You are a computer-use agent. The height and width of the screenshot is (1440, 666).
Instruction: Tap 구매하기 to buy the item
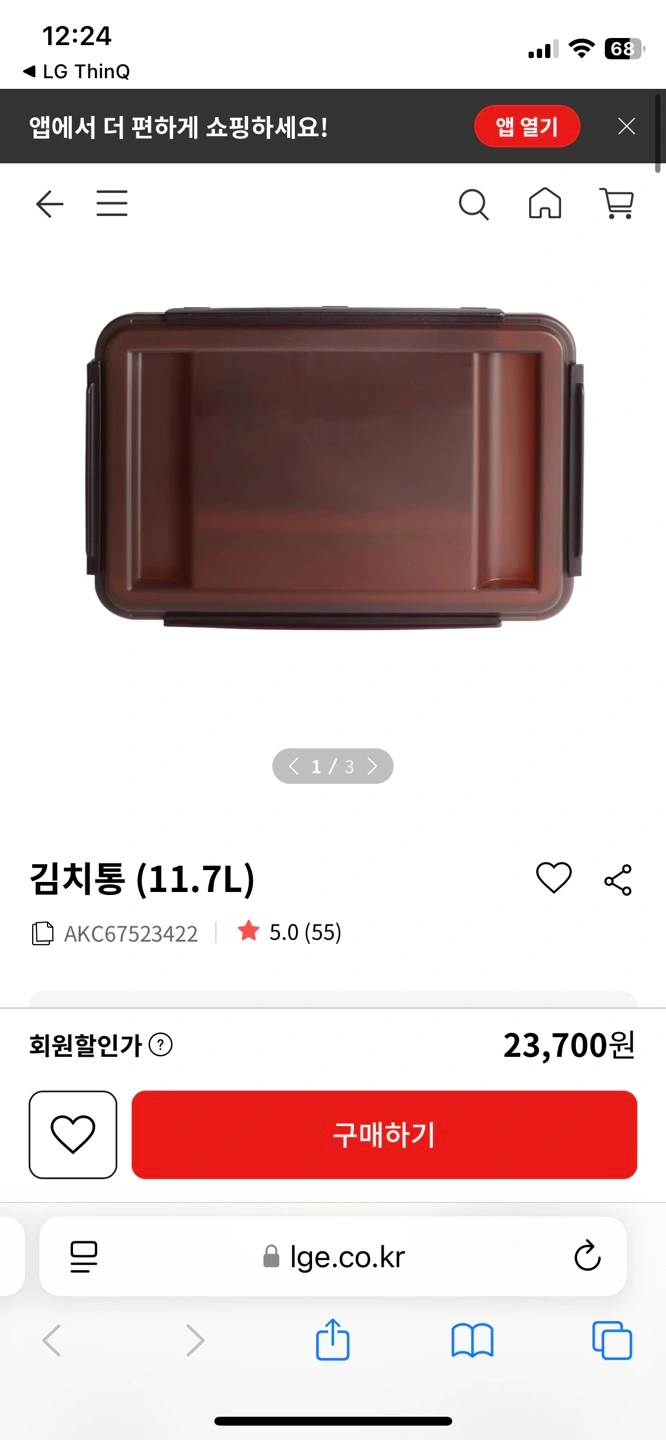(384, 1134)
